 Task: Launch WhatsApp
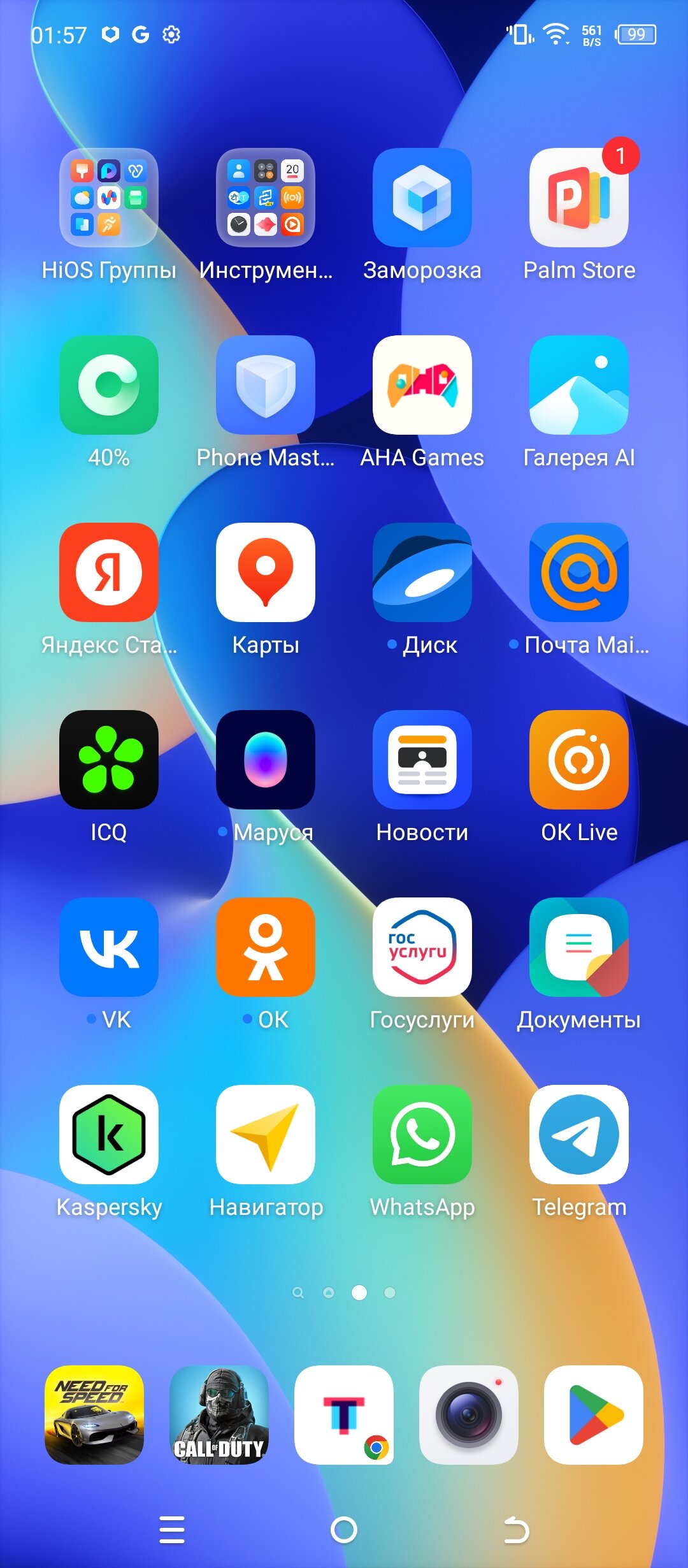coord(422,1135)
